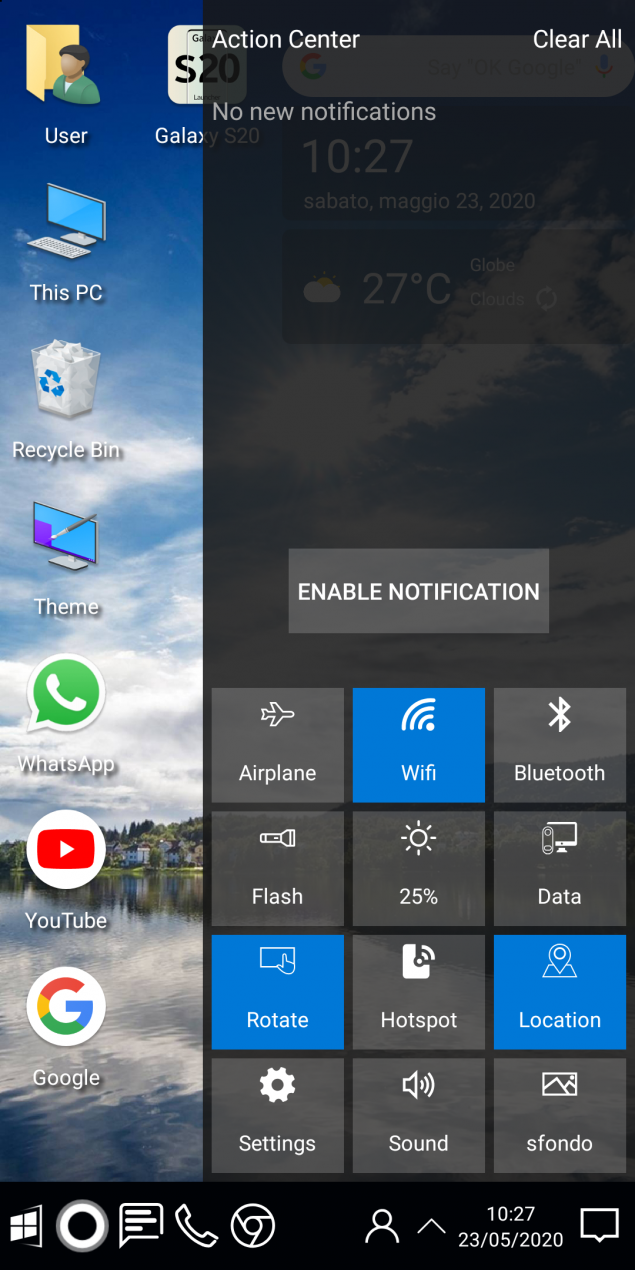Toggle the mobile Data tile

pyautogui.click(x=559, y=868)
